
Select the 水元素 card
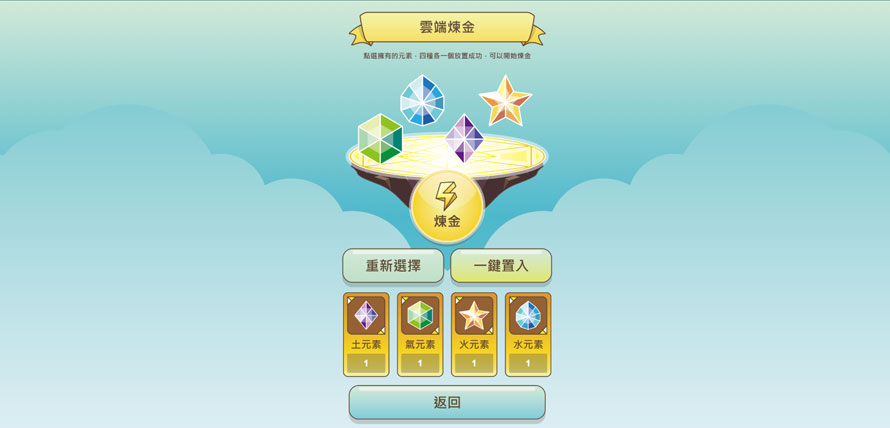pos(528,334)
